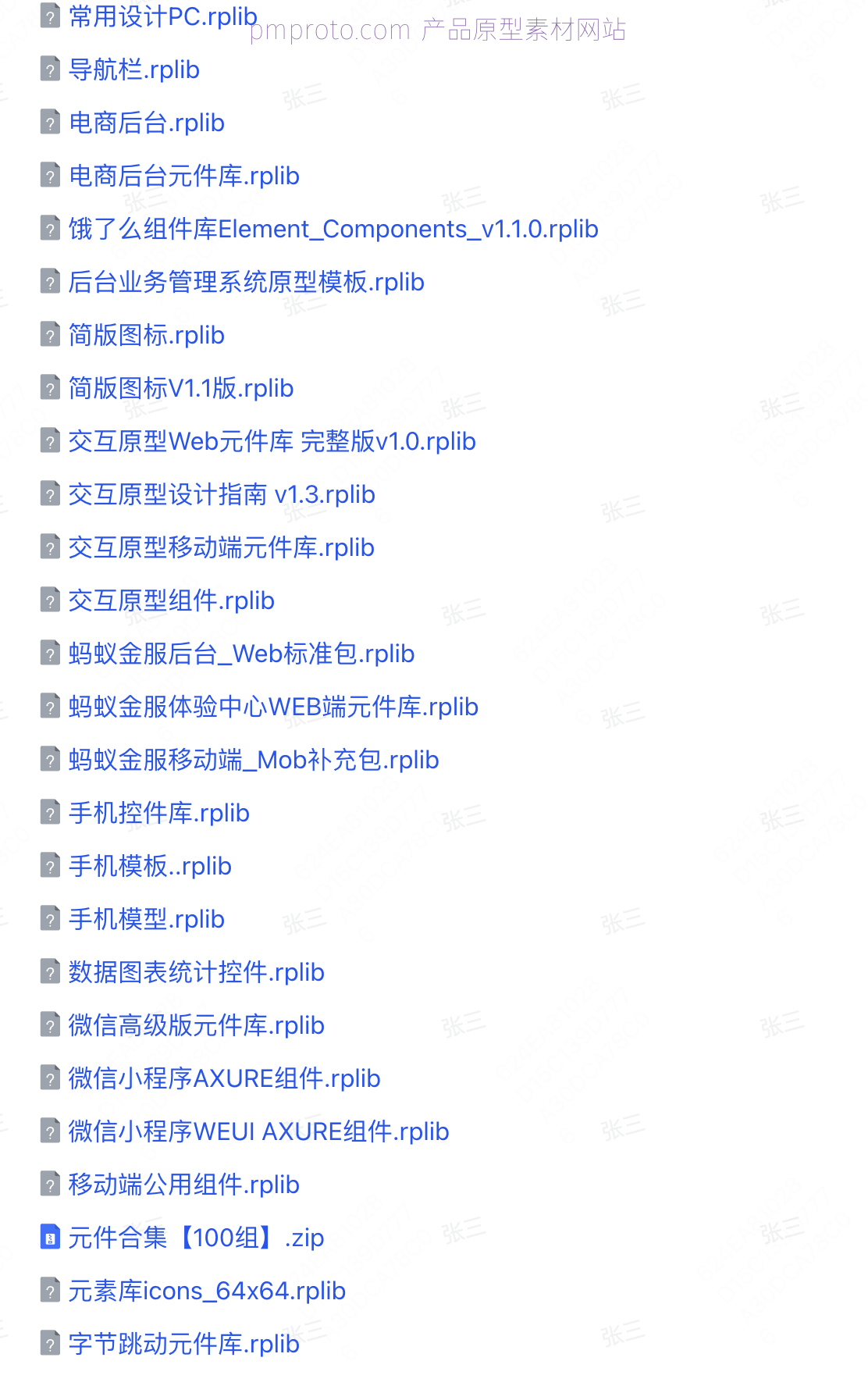
Task: Open 电商后台元件库.rplib
Action: point(183,176)
